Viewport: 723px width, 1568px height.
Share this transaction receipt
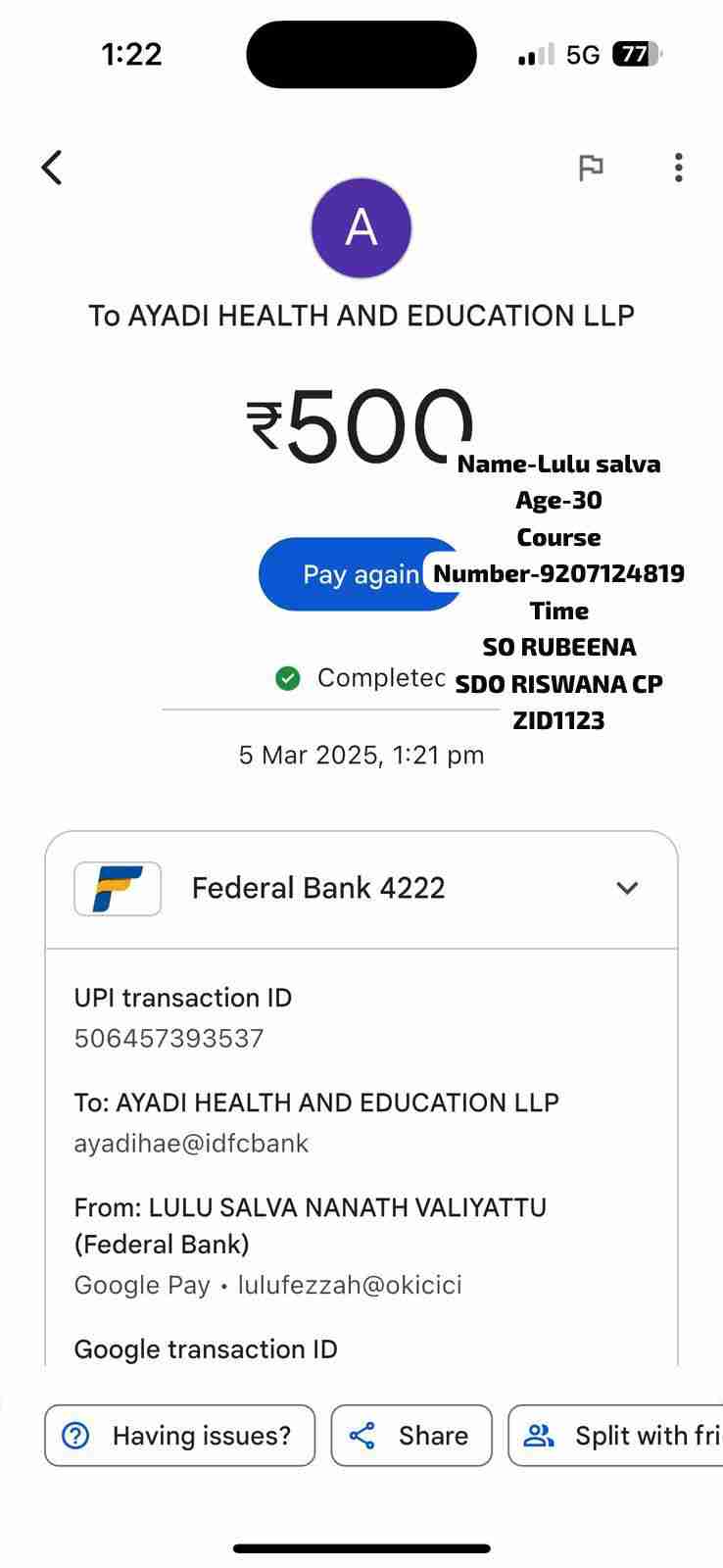tap(411, 1436)
